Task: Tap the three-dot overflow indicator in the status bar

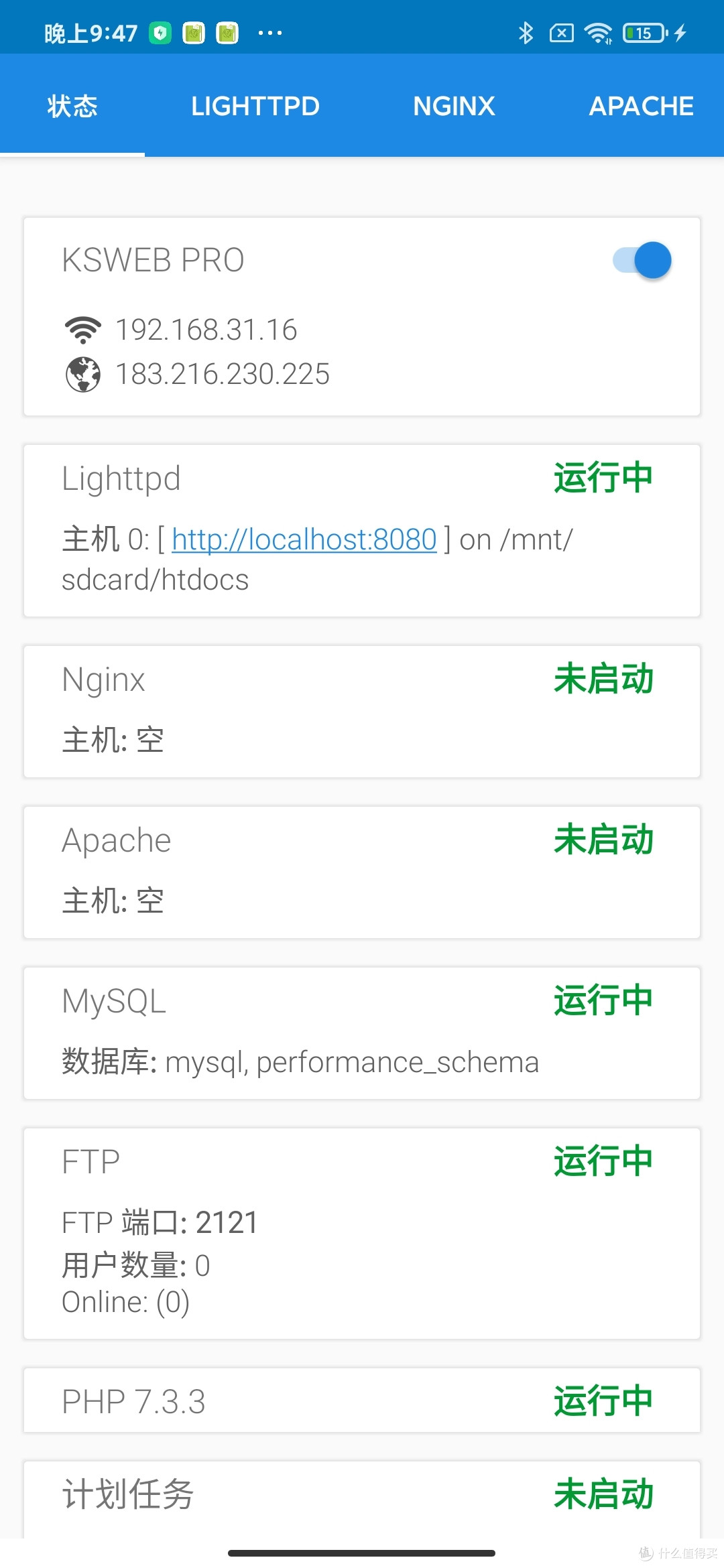Action: [270, 32]
